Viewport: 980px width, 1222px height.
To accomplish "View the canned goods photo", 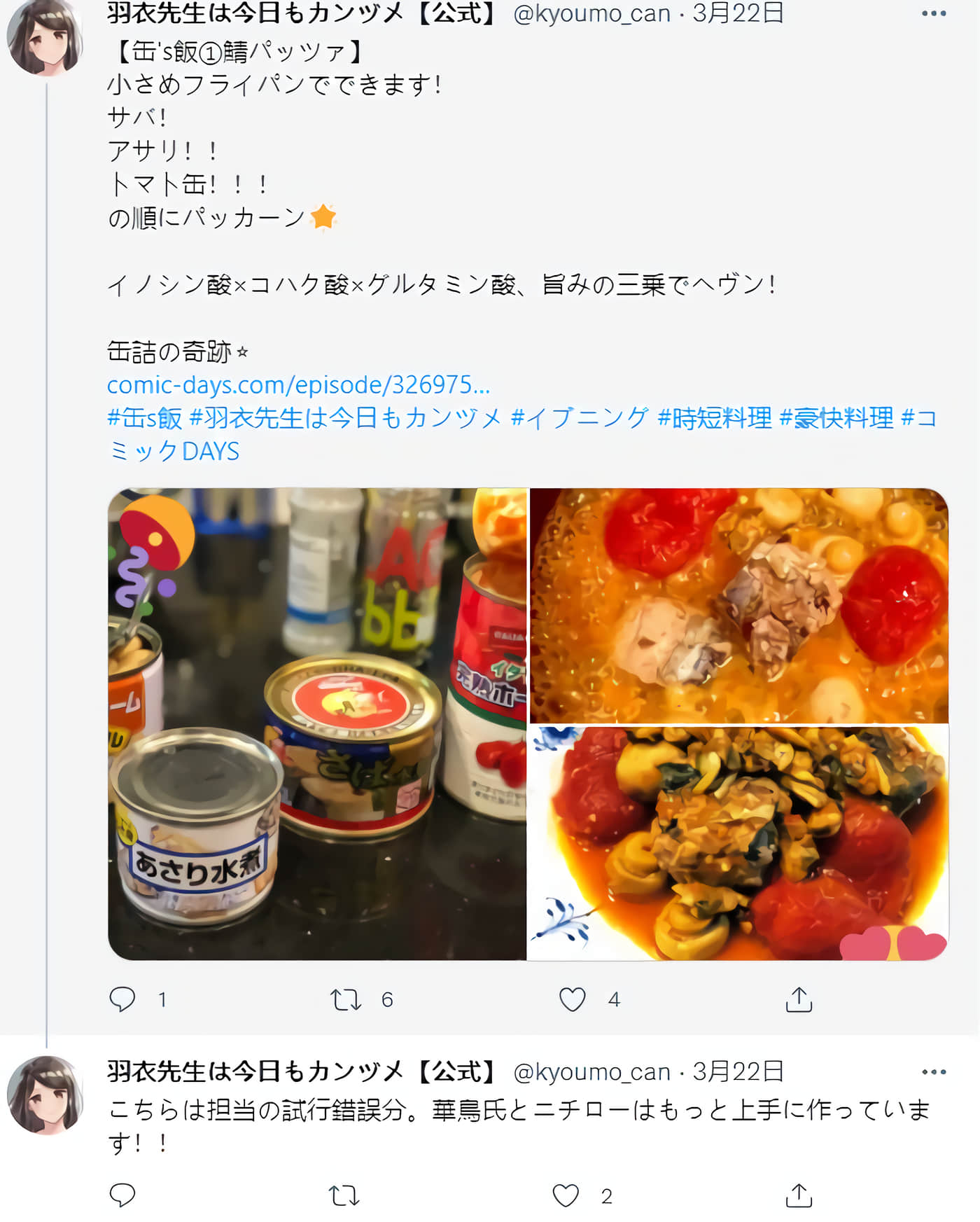I will point(317,723).
